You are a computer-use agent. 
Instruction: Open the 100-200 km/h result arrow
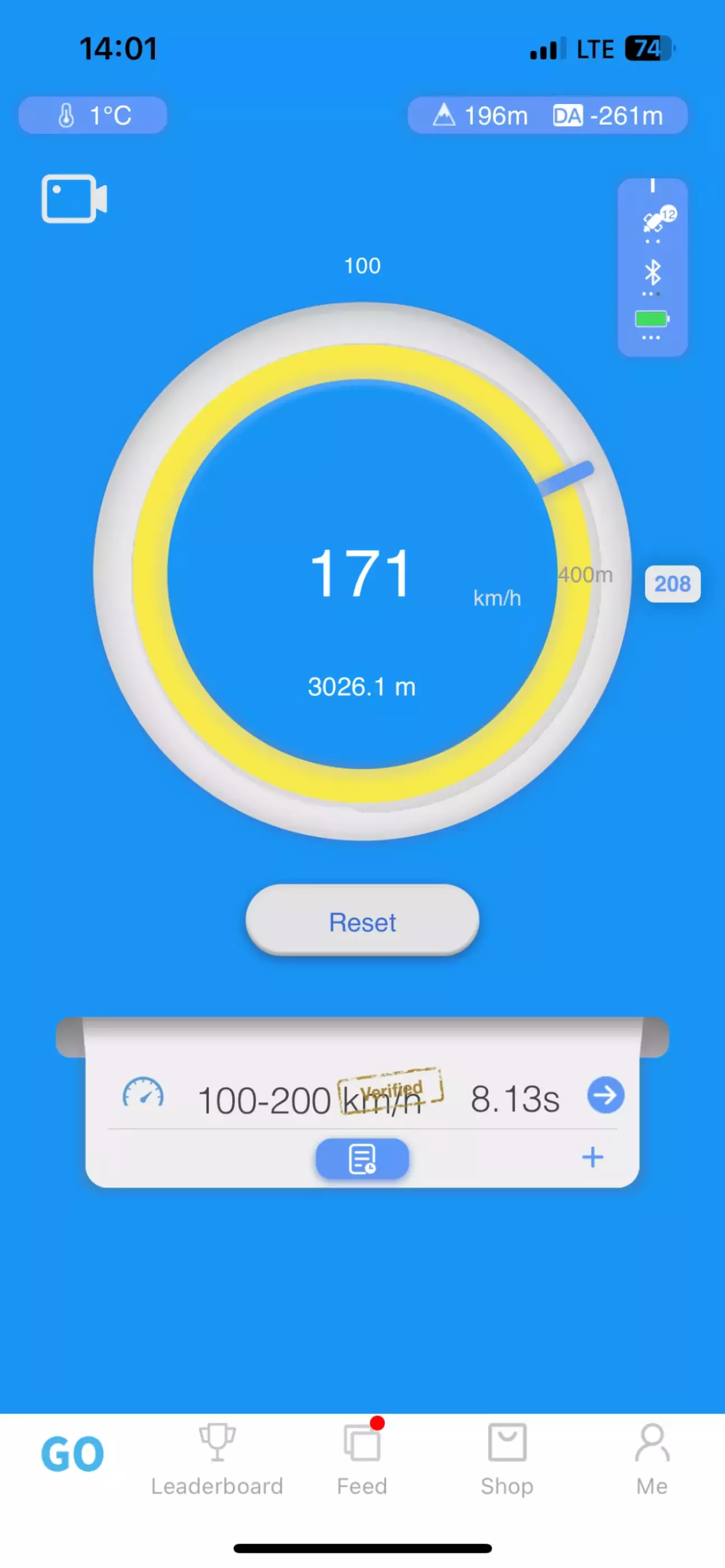[x=606, y=1095]
